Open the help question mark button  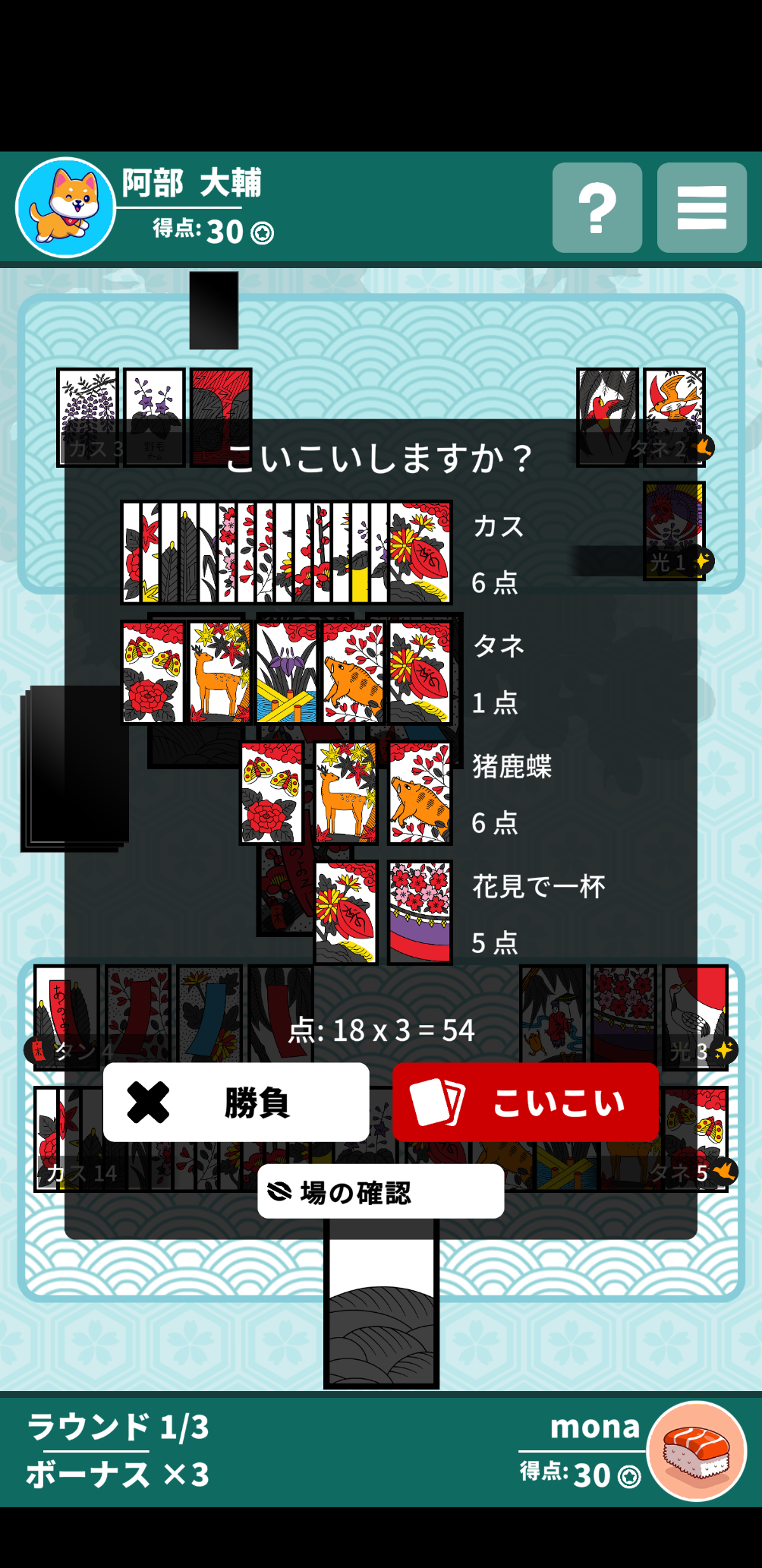pyautogui.click(x=597, y=207)
